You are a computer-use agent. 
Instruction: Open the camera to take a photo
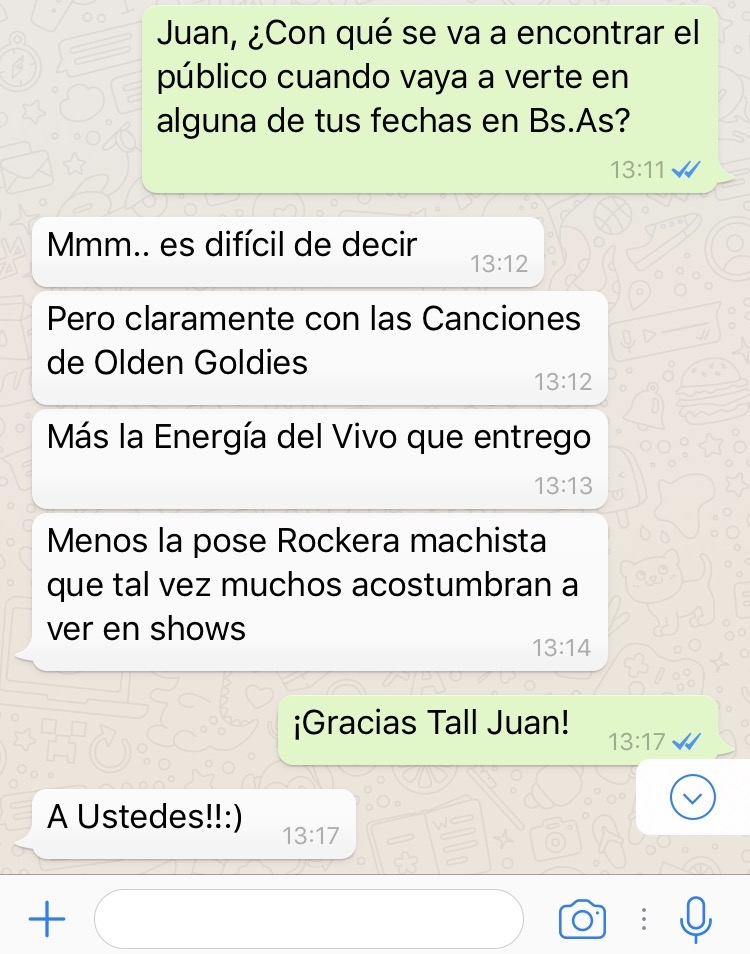pos(582,919)
